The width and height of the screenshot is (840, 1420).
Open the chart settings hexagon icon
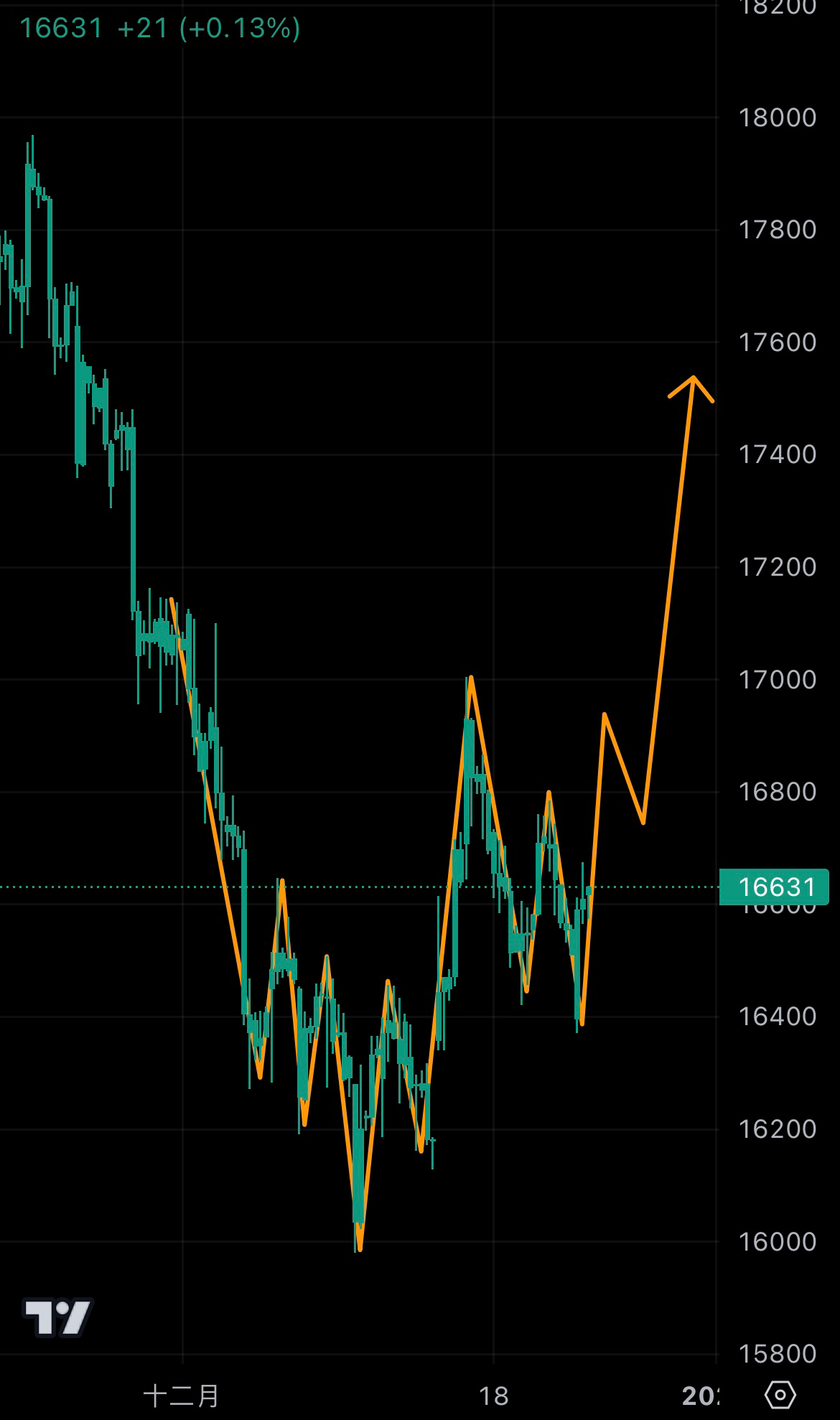(780, 1394)
